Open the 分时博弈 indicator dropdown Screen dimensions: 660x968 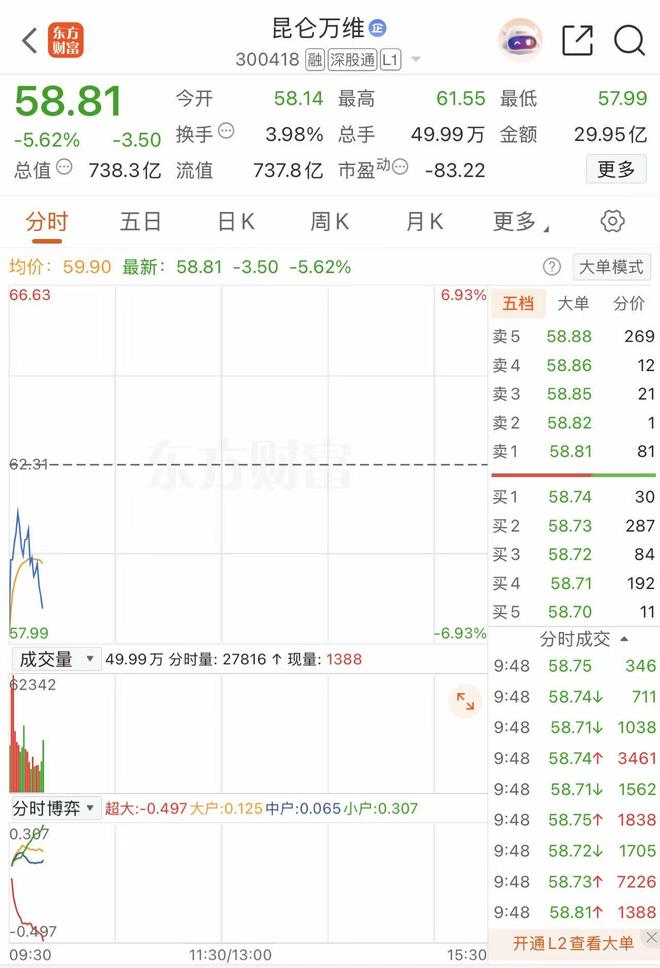56,808
